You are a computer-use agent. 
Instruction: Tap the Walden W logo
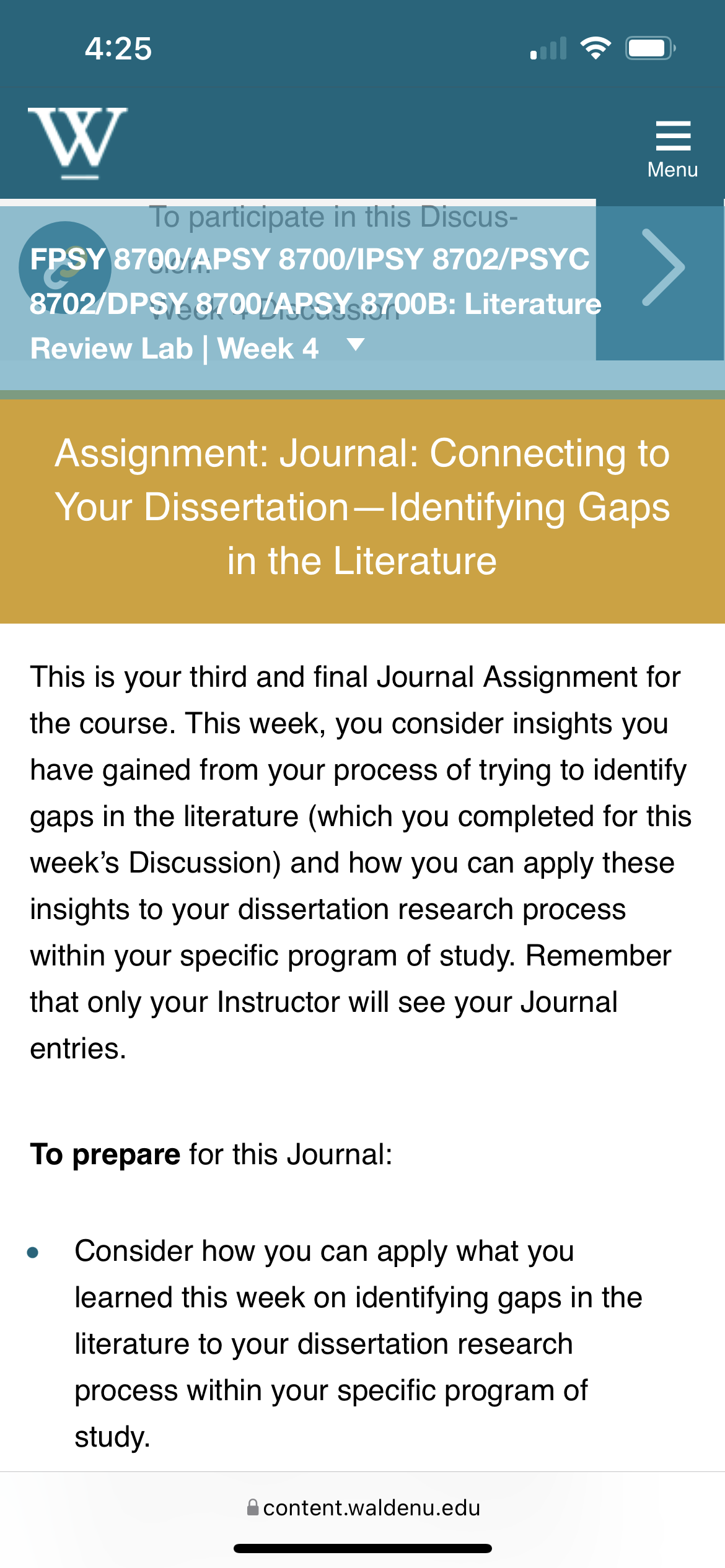(x=78, y=143)
